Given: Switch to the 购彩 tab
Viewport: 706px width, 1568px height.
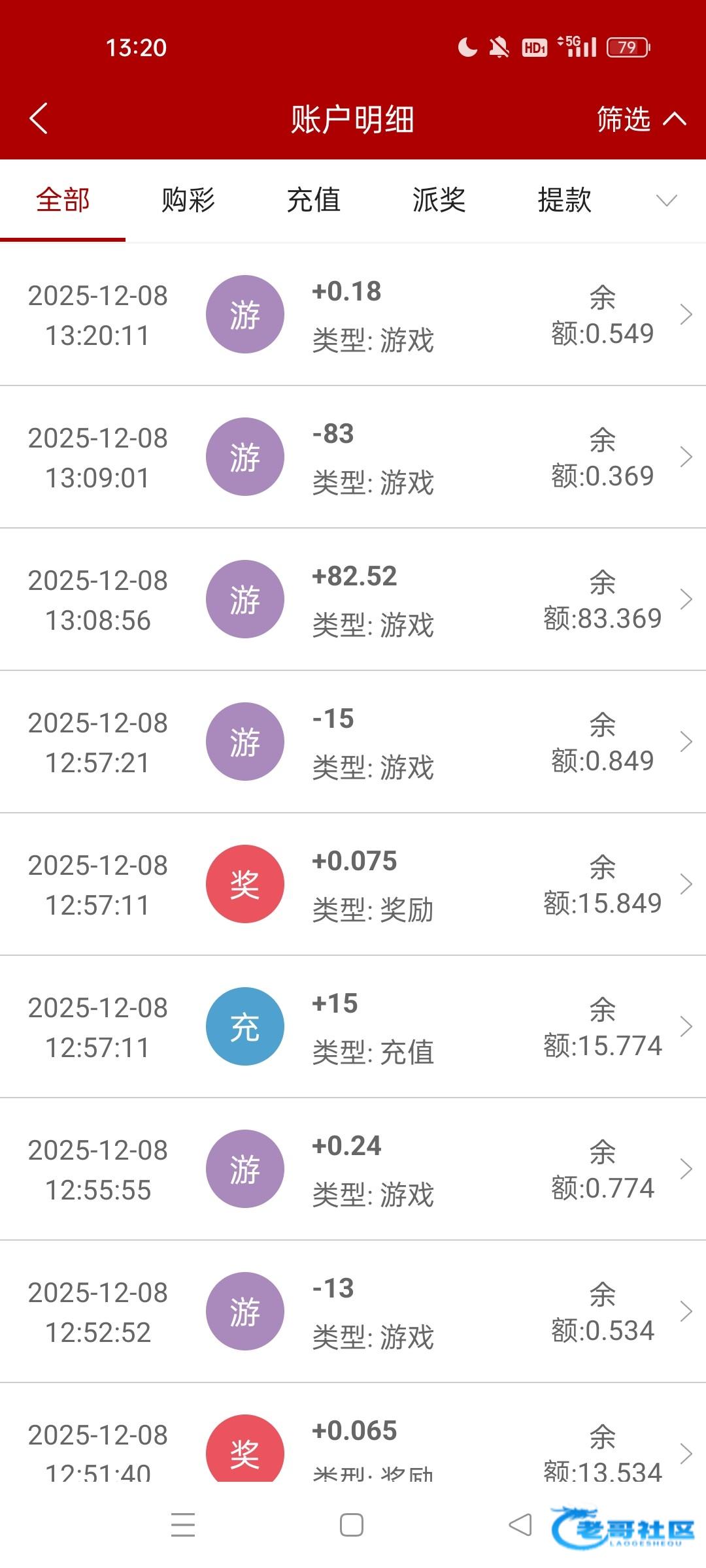Looking at the screenshot, I should [x=188, y=200].
